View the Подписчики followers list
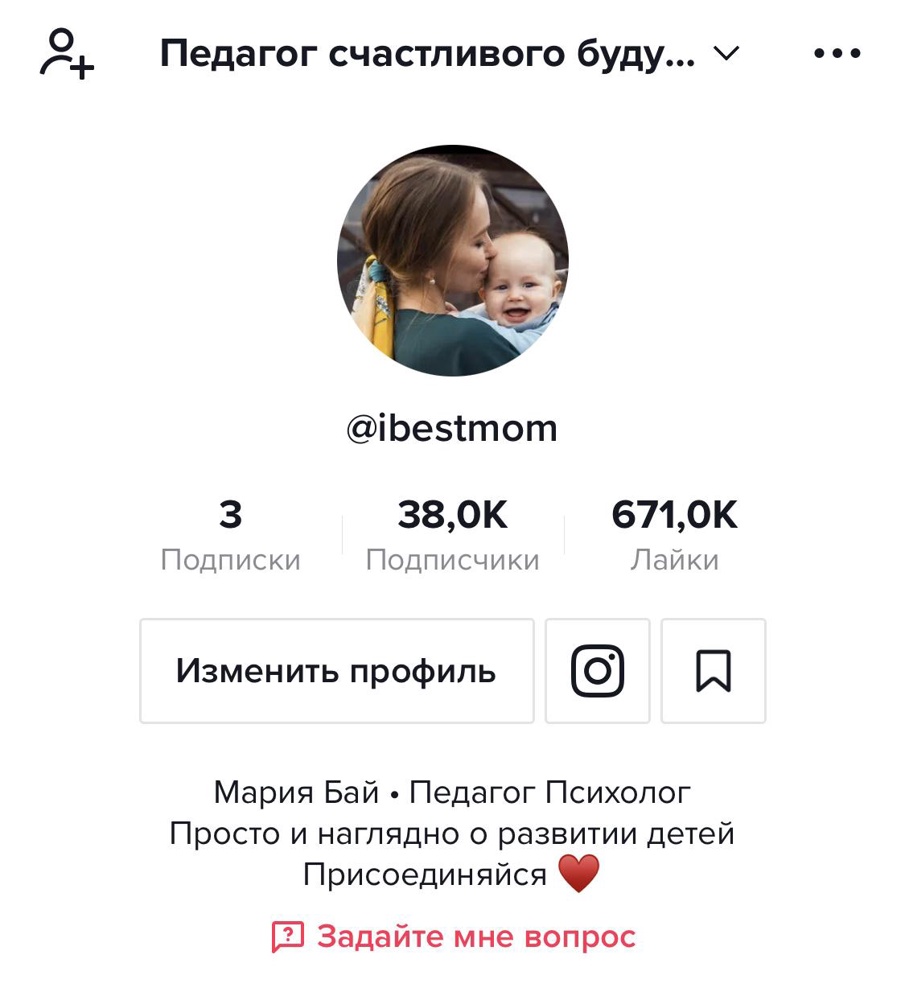This screenshot has width=905, height=1000. (452, 537)
